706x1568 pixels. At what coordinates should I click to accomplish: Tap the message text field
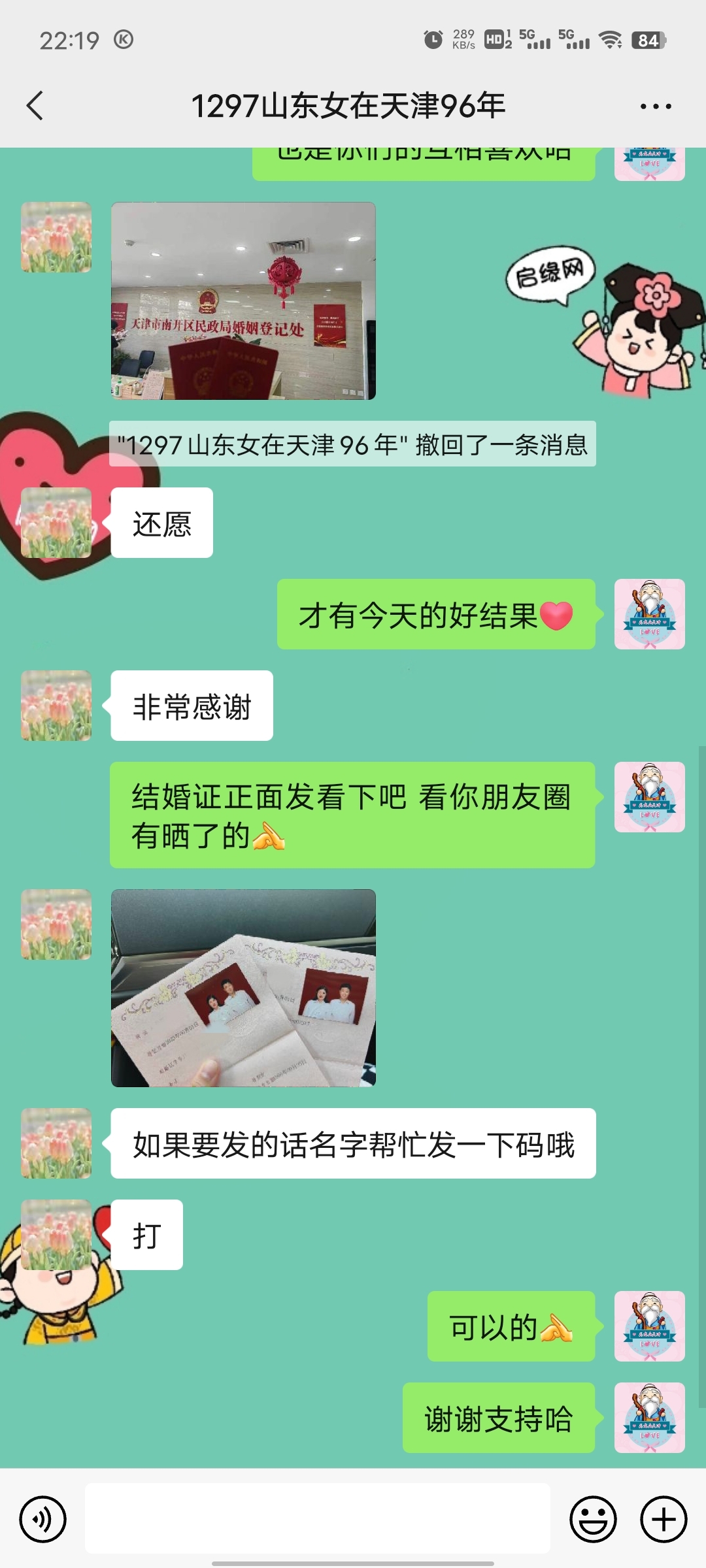[x=317, y=1519]
